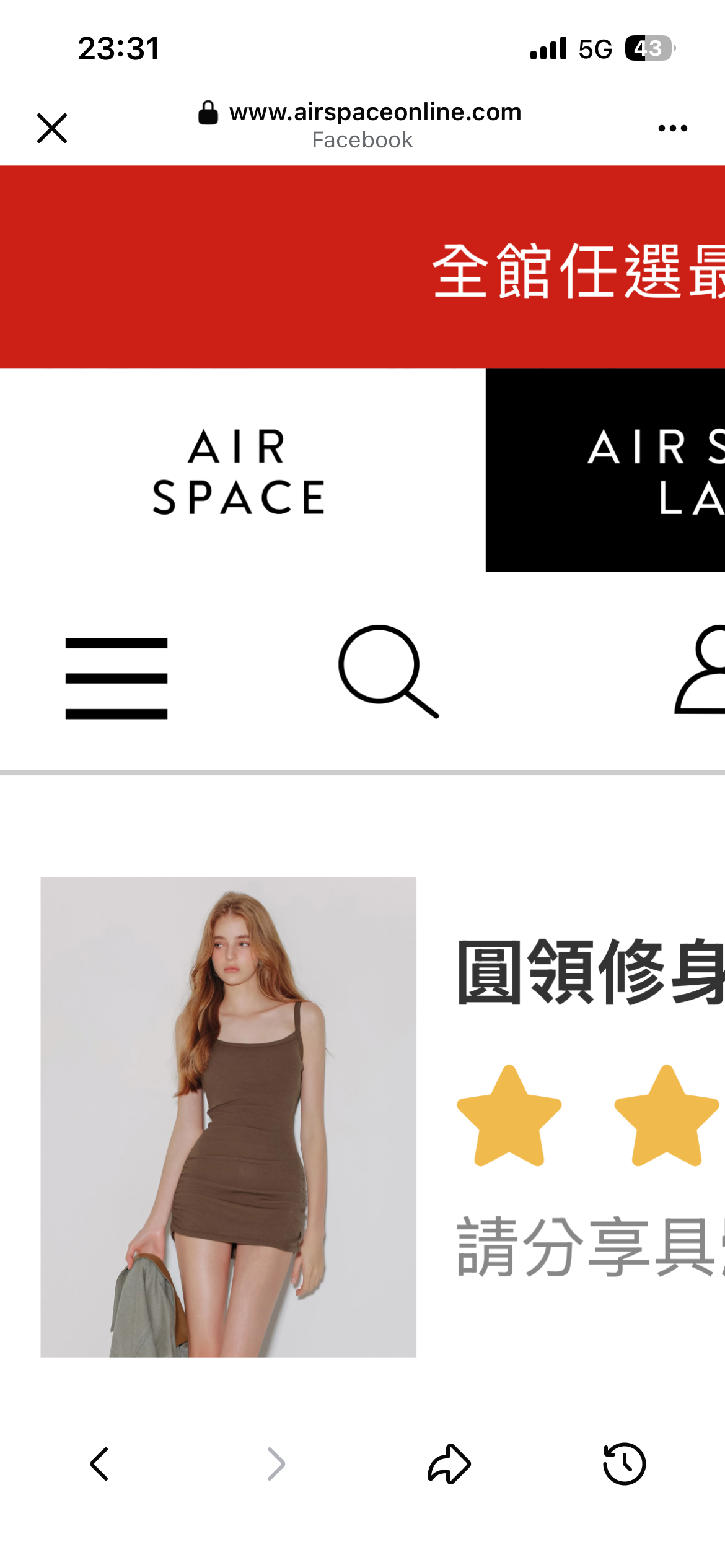
Task: Enter a review in the text field
Action: 589,1247
